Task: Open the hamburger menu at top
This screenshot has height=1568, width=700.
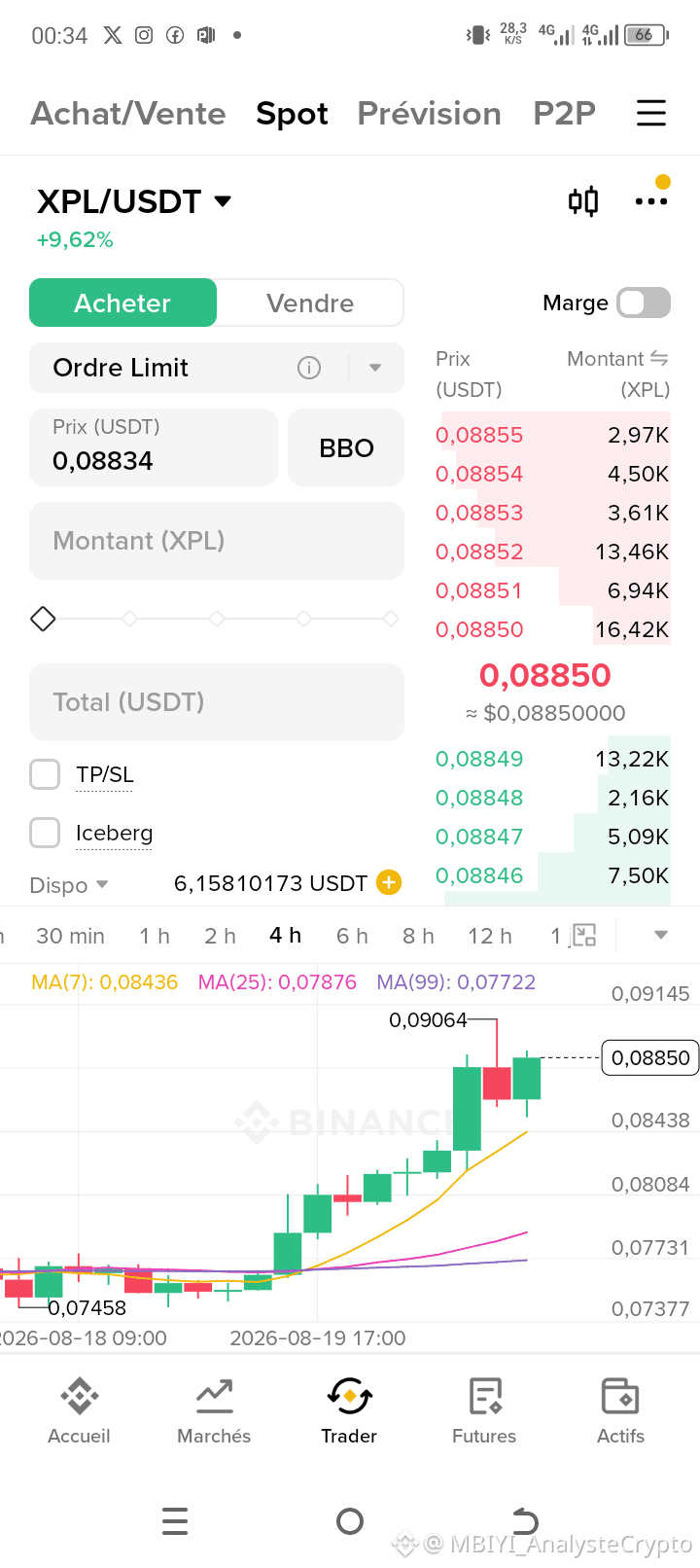Action: pyautogui.click(x=651, y=113)
